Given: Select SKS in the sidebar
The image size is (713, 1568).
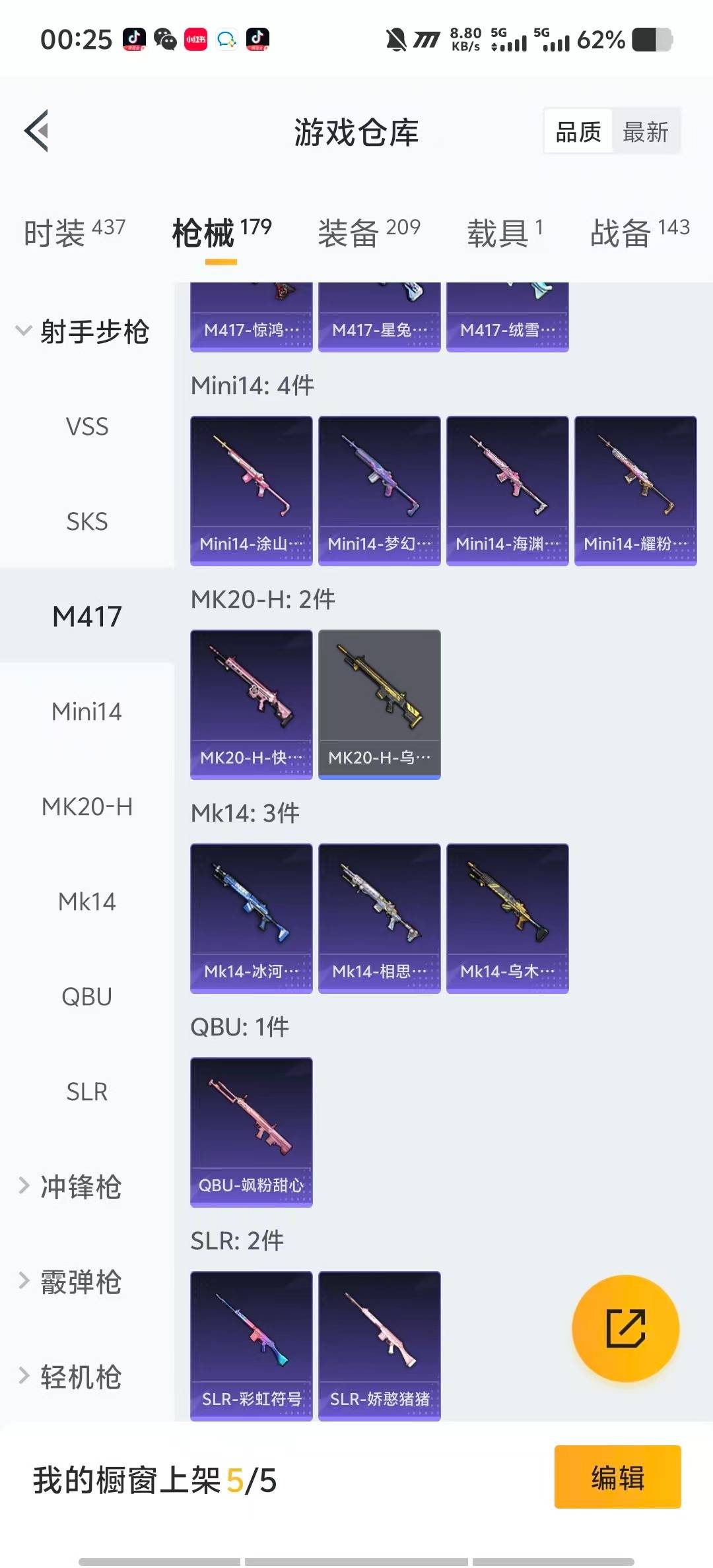Looking at the screenshot, I should [x=86, y=522].
